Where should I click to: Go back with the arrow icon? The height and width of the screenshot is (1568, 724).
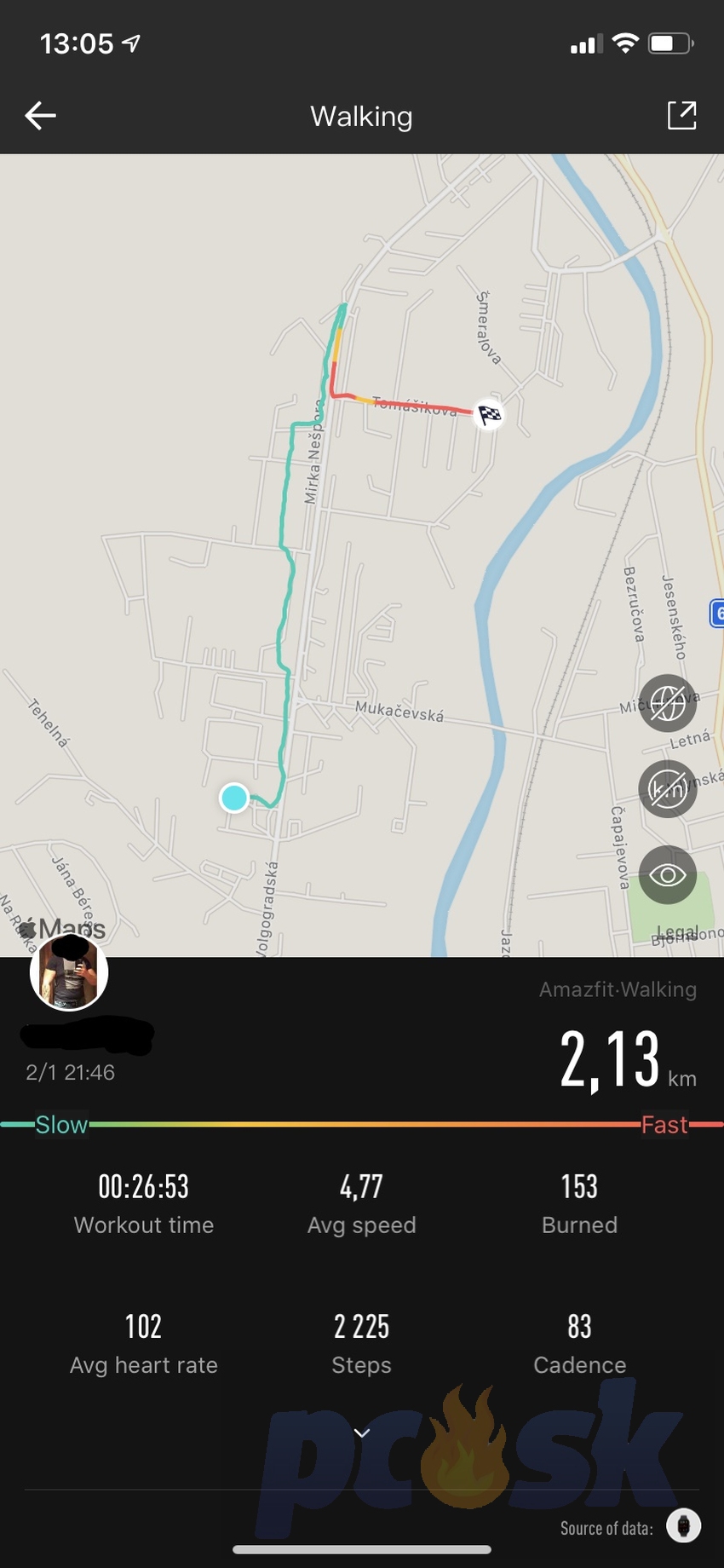(x=40, y=116)
